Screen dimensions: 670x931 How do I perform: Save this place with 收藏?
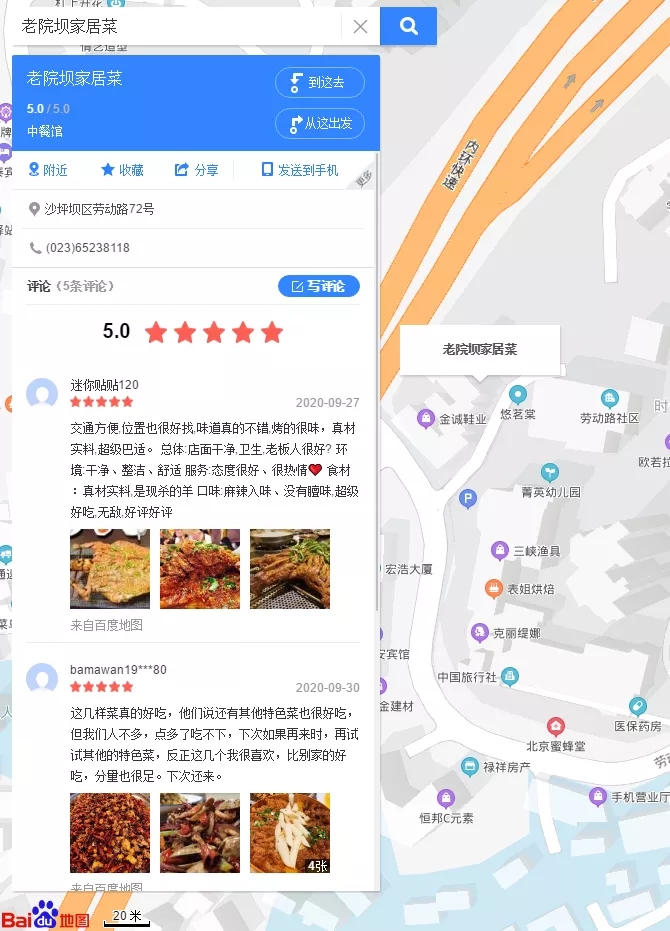pyautogui.click(x=122, y=170)
